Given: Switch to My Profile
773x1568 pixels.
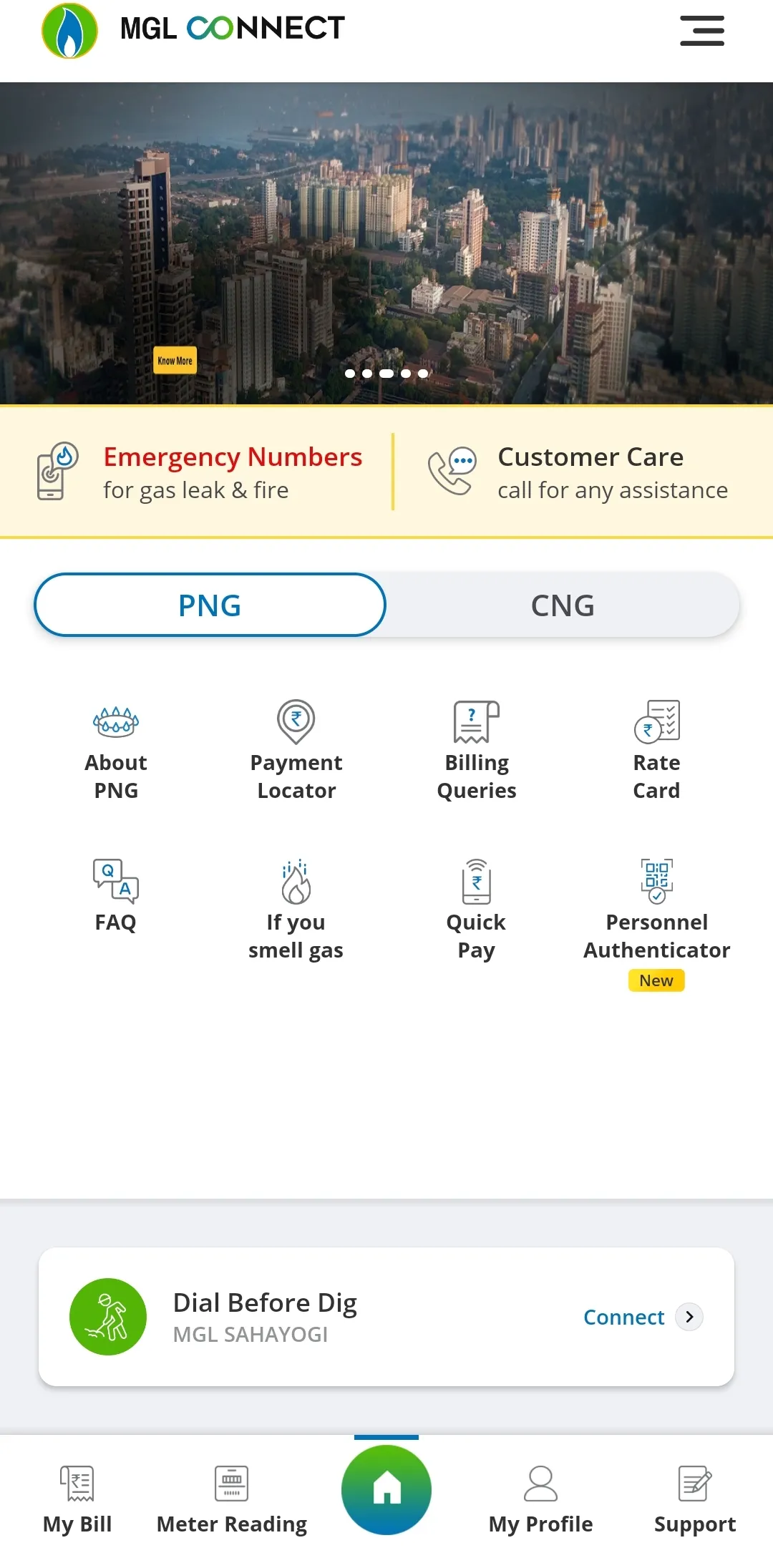Looking at the screenshot, I should tap(540, 1500).
